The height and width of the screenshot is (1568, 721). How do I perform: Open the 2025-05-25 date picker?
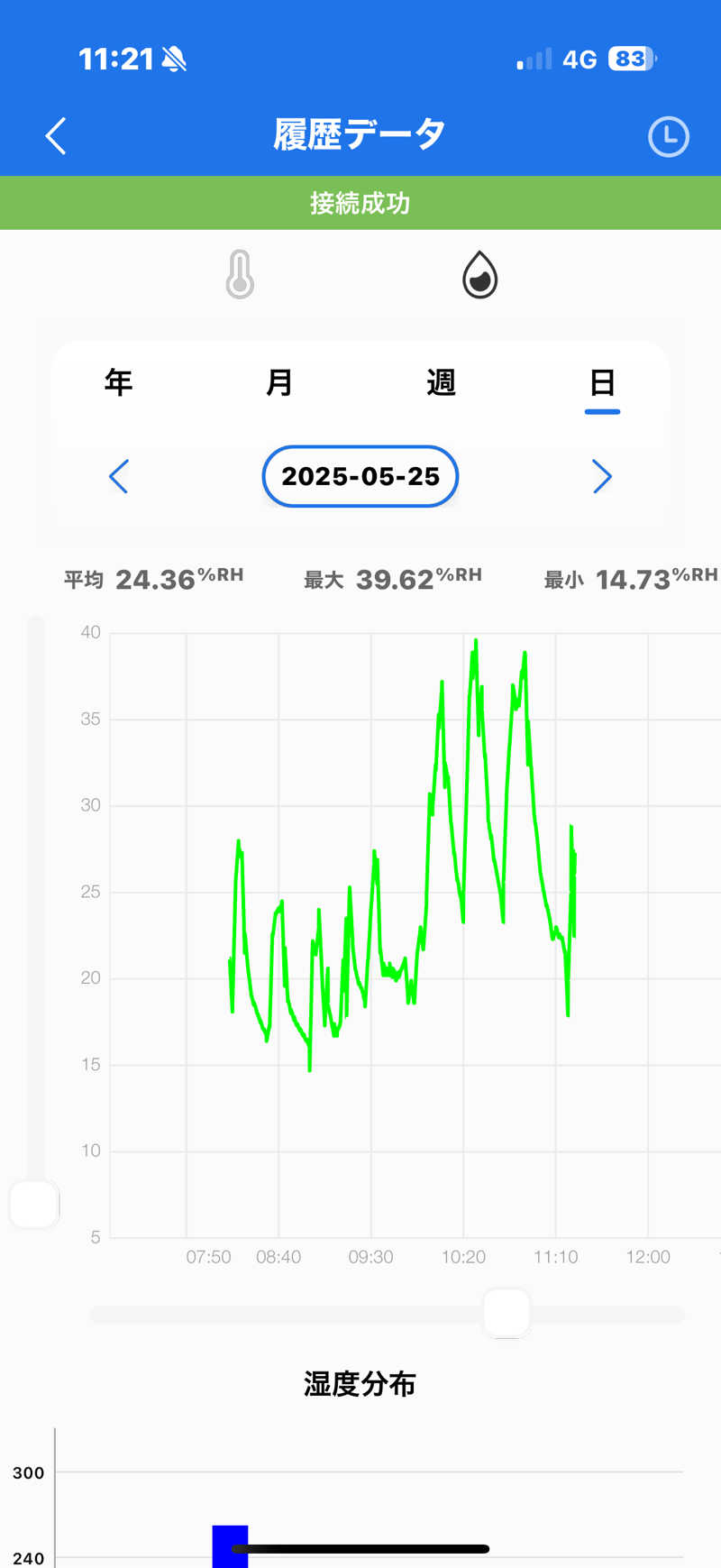click(360, 476)
